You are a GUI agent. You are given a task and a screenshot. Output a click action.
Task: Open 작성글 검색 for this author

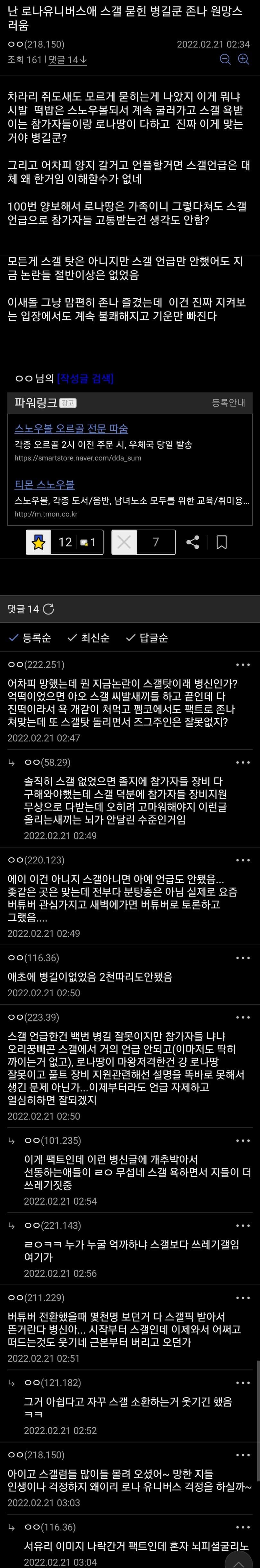[x=85, y=379]
